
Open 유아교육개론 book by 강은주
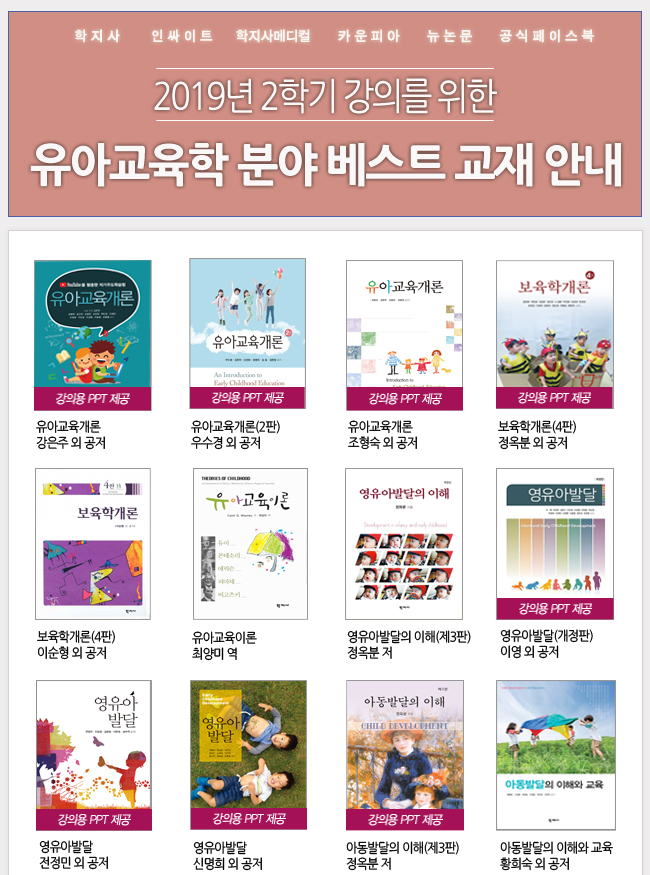pyautogui.click(x=93, y=335)
